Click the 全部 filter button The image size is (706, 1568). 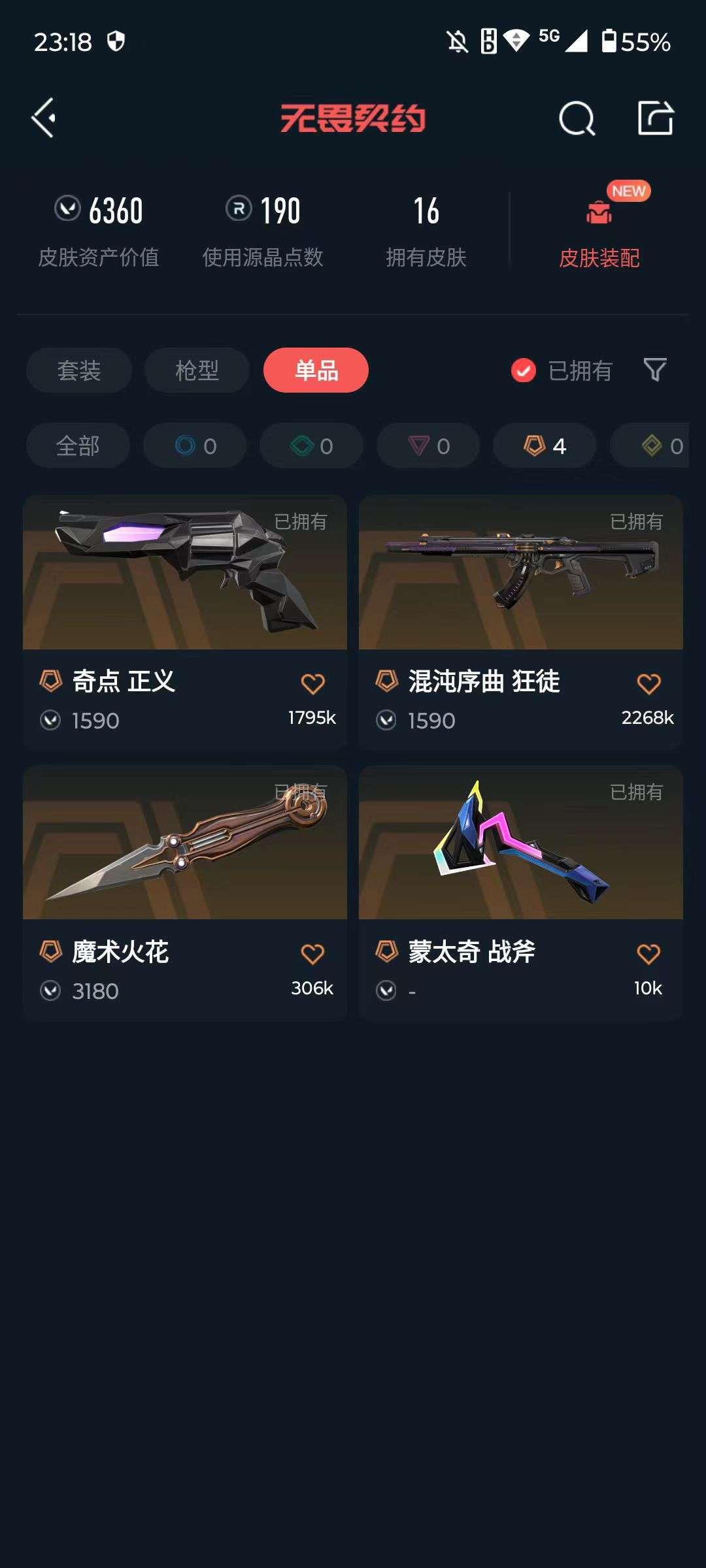tap(78, 446)
